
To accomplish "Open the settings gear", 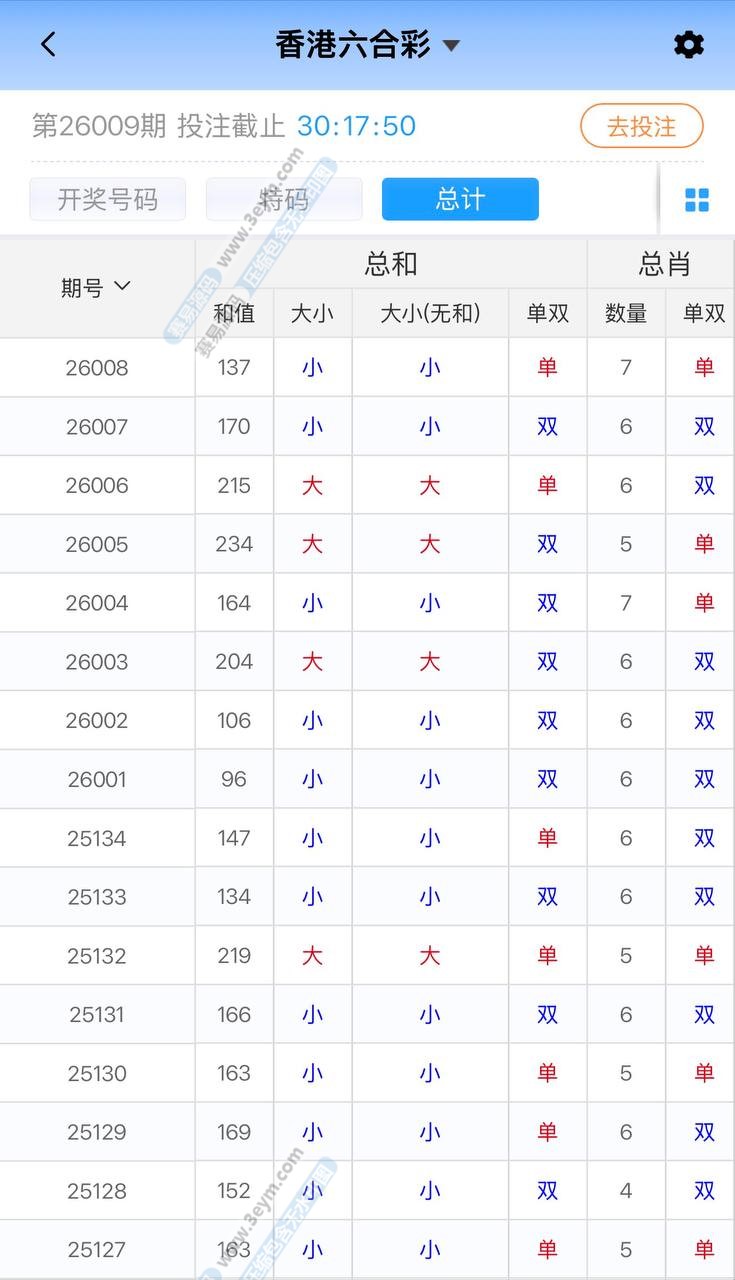I will point(688,45).
